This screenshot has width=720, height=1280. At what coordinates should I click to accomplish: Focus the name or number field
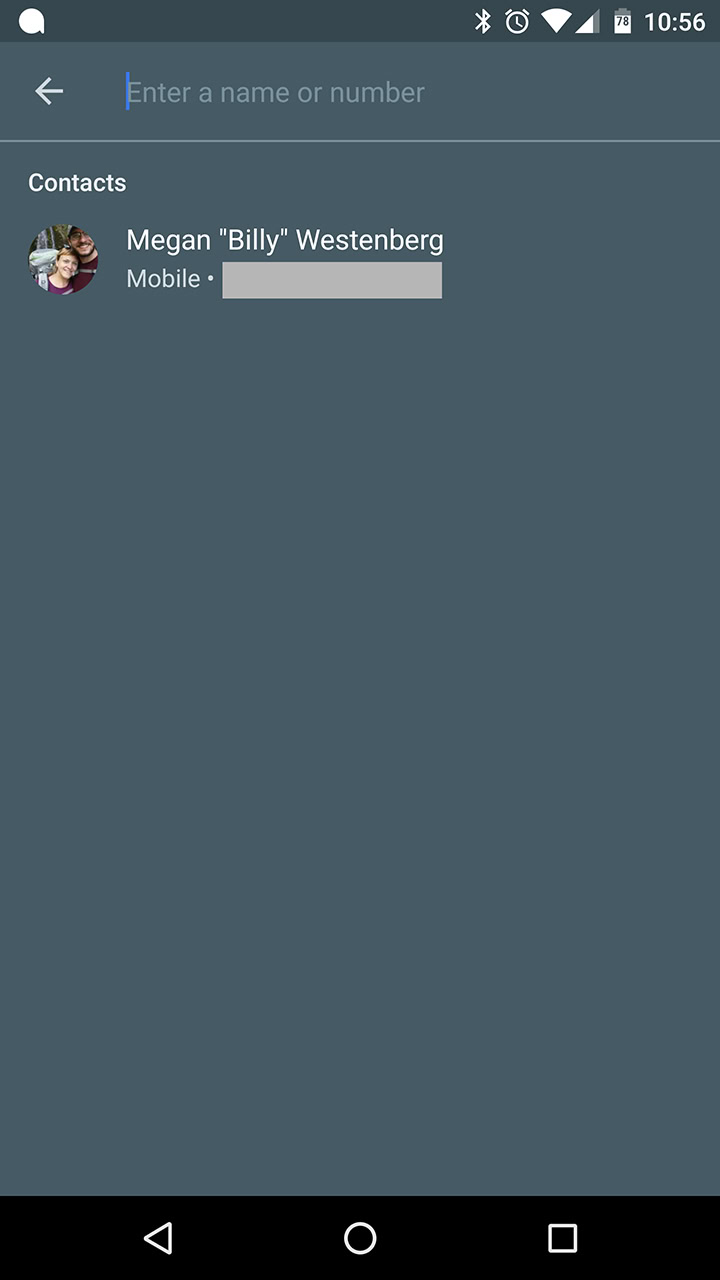(400, 92)
